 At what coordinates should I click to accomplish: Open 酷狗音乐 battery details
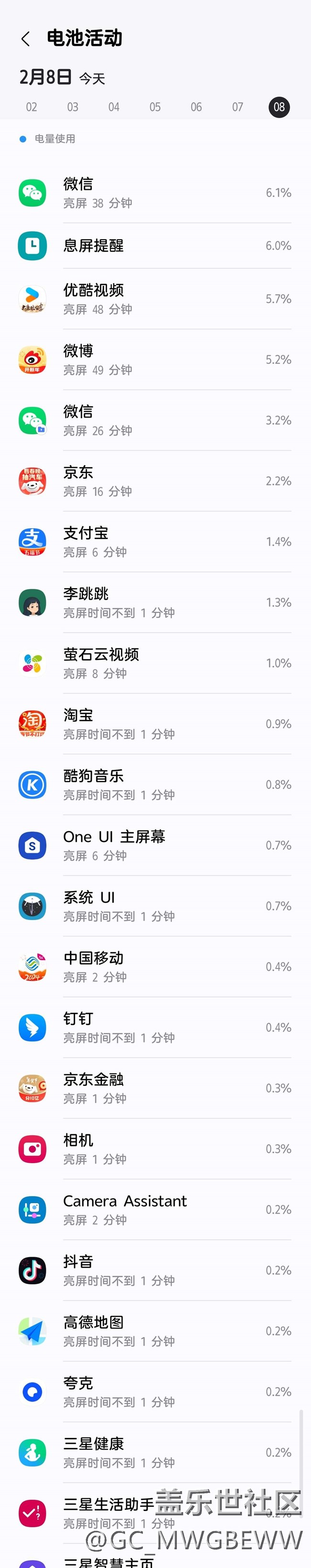point(155,785)
